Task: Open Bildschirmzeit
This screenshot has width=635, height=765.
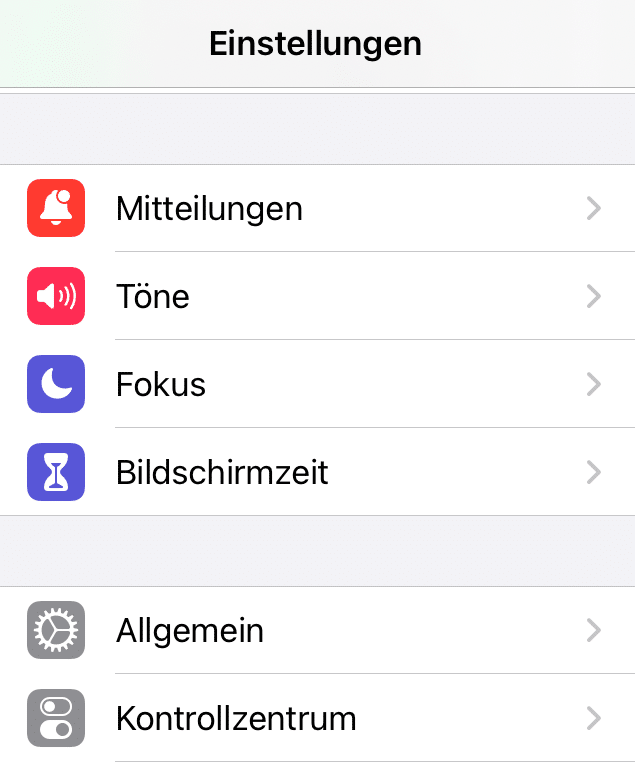Action: tap(317, 472)
